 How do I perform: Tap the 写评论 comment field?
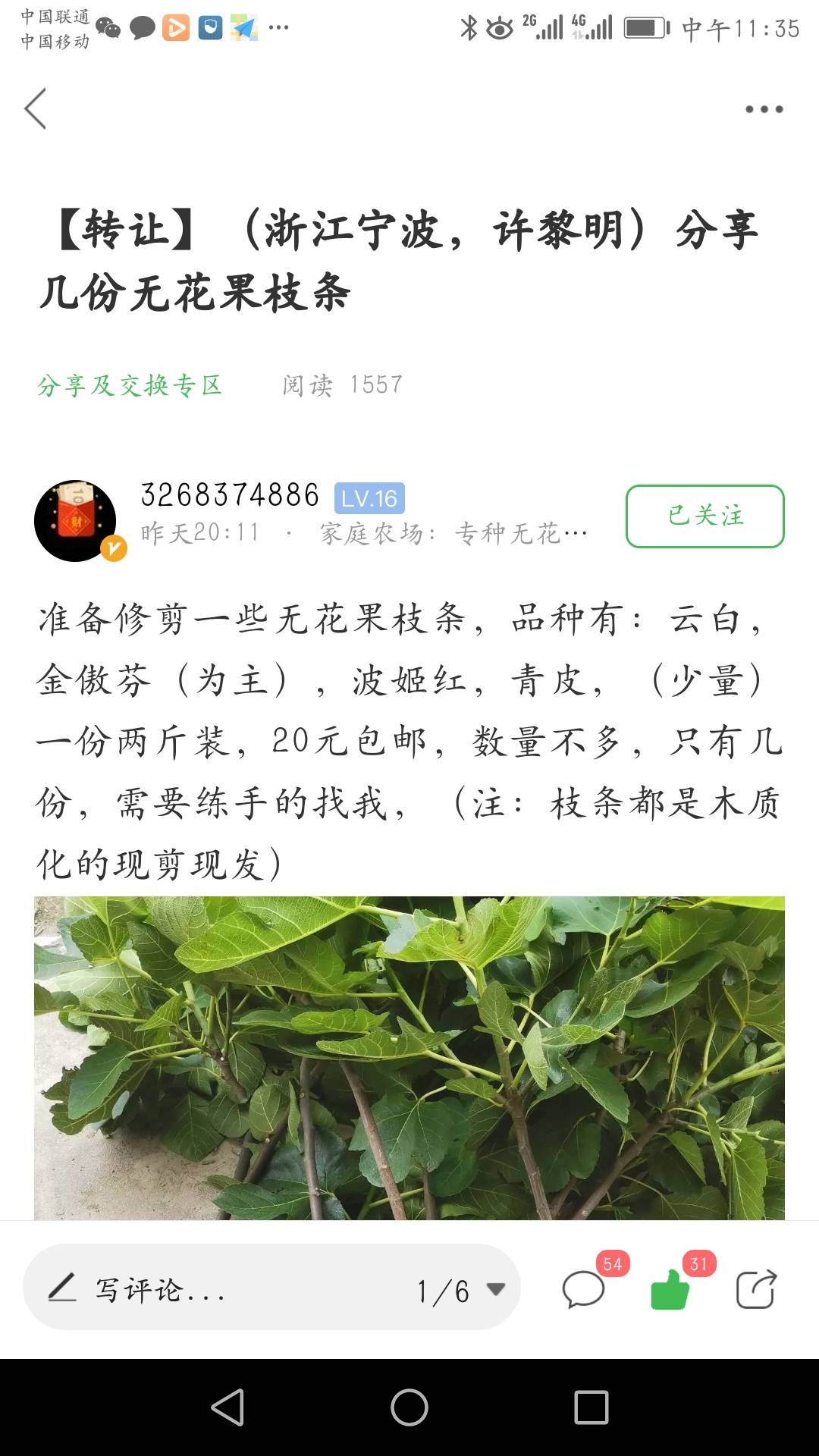212,1289
